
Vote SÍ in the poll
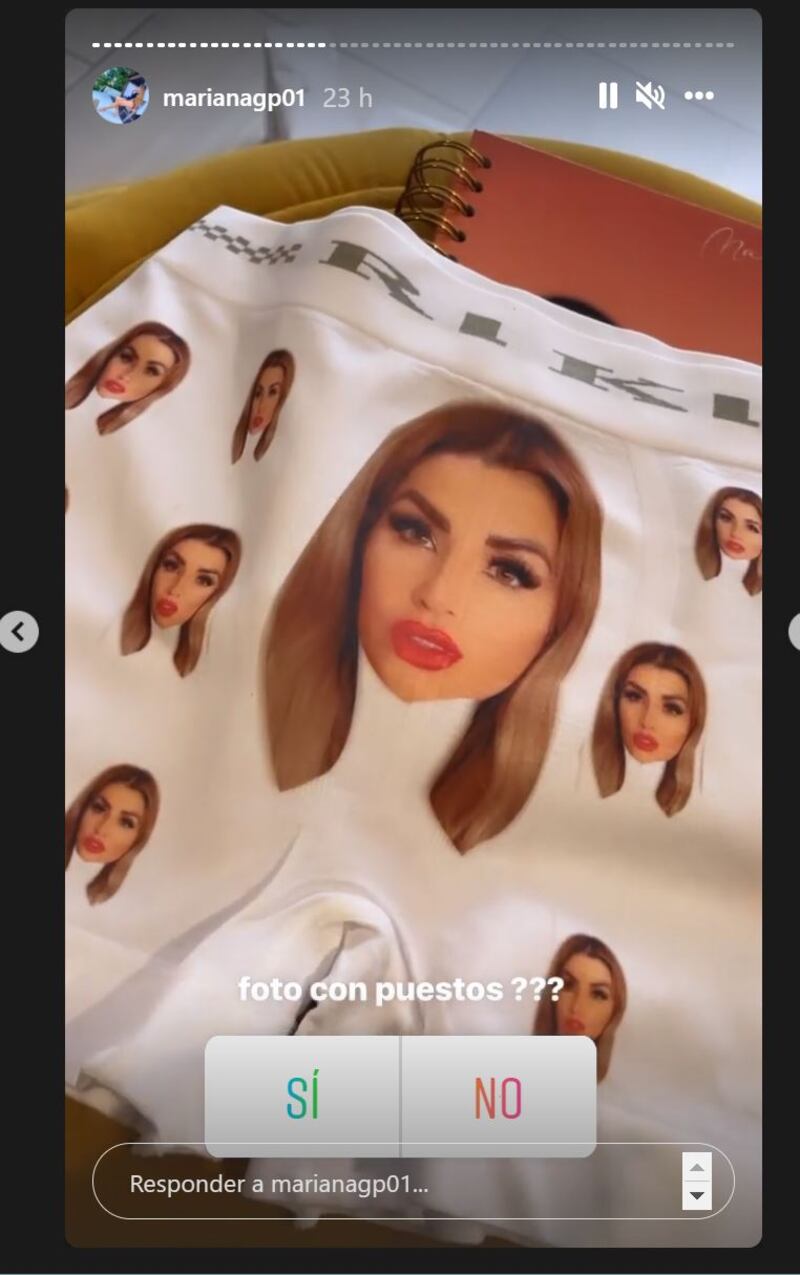pyautogui.click(x=302, y=1098)
